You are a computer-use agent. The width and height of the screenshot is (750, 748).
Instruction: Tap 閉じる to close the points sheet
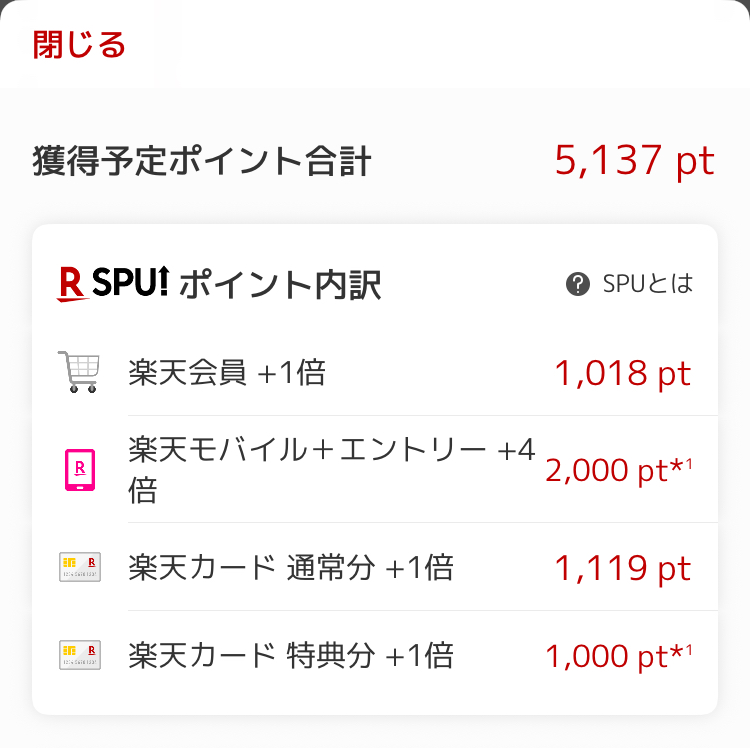(x=80, y=45)
